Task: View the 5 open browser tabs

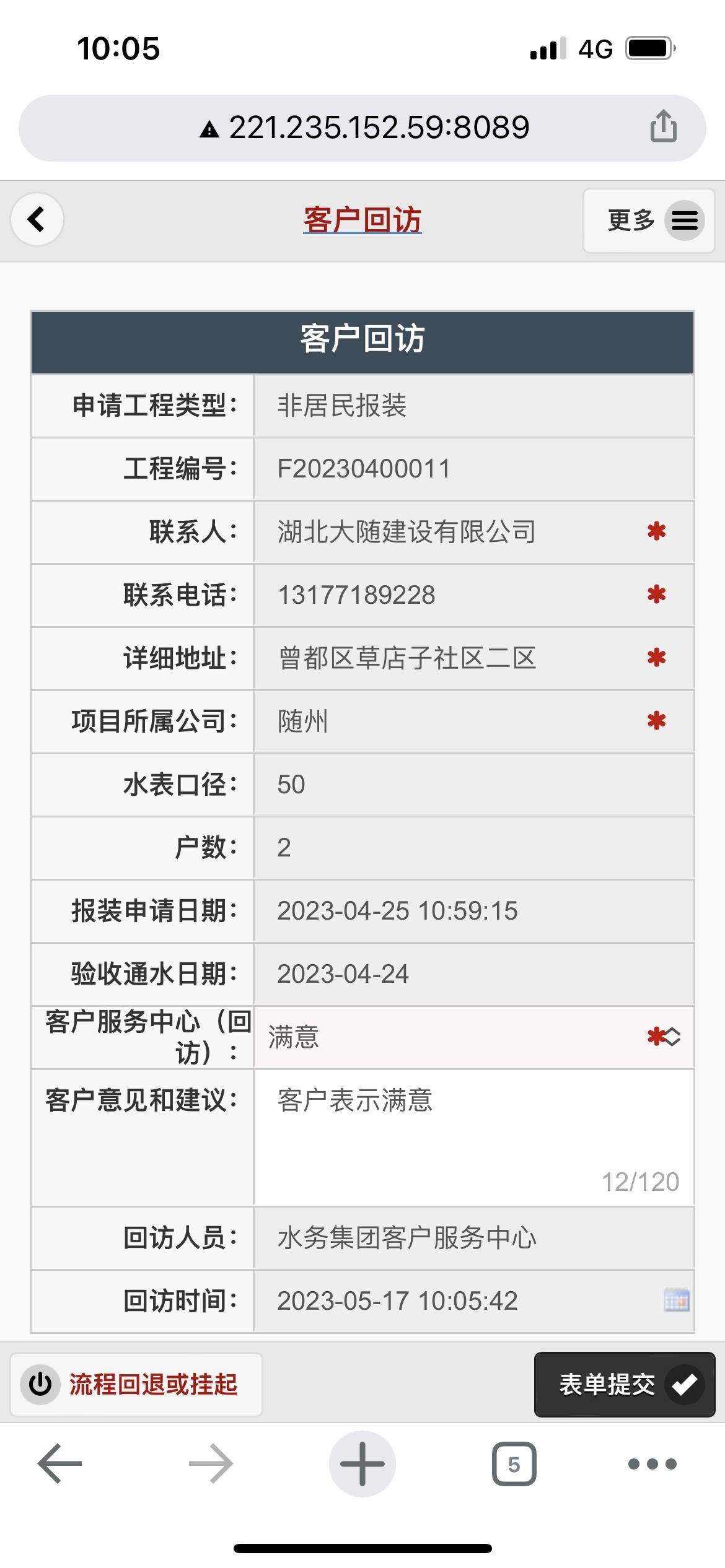Action: coord(514,1464)
